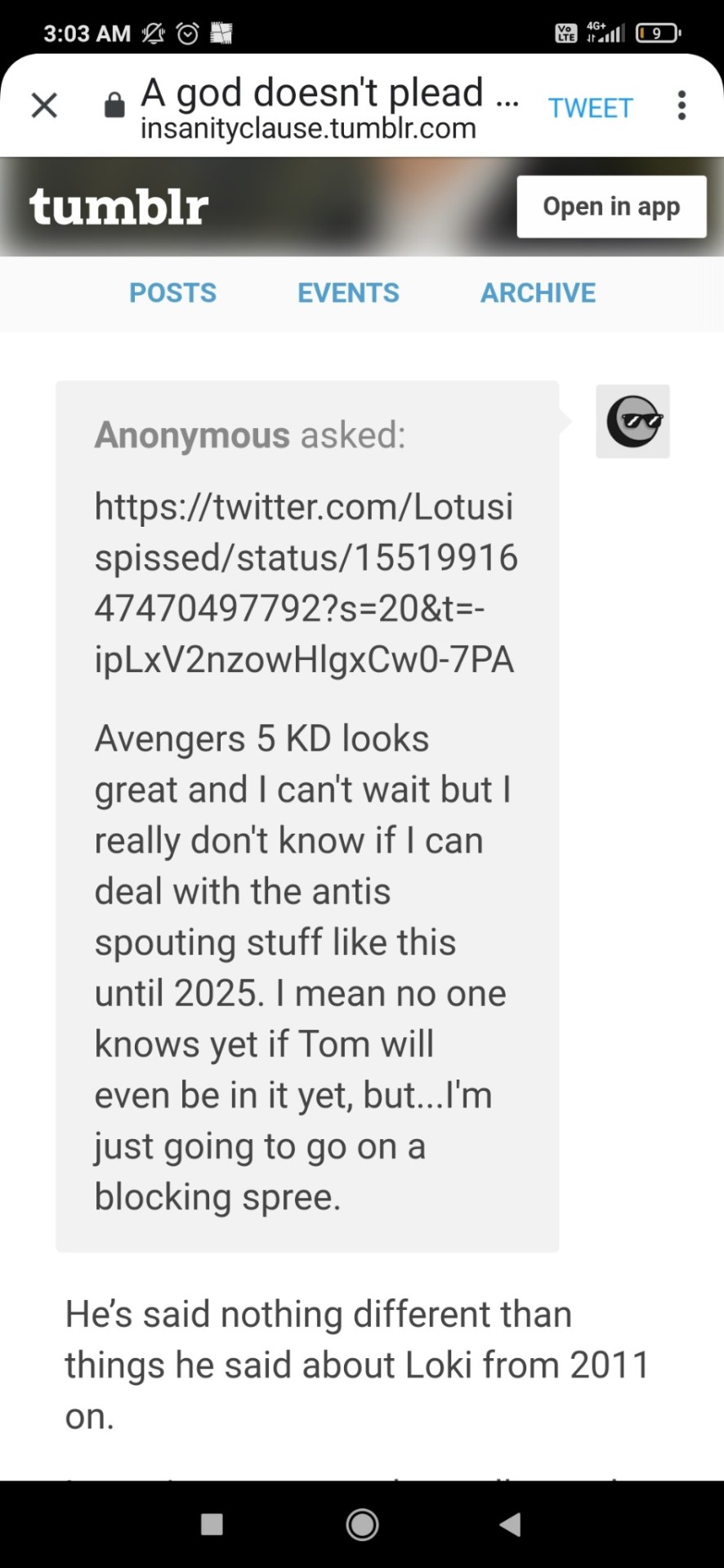Close the in-app browser tab
This screenshot has height=1568, width=724.
(x=44, y=105)
